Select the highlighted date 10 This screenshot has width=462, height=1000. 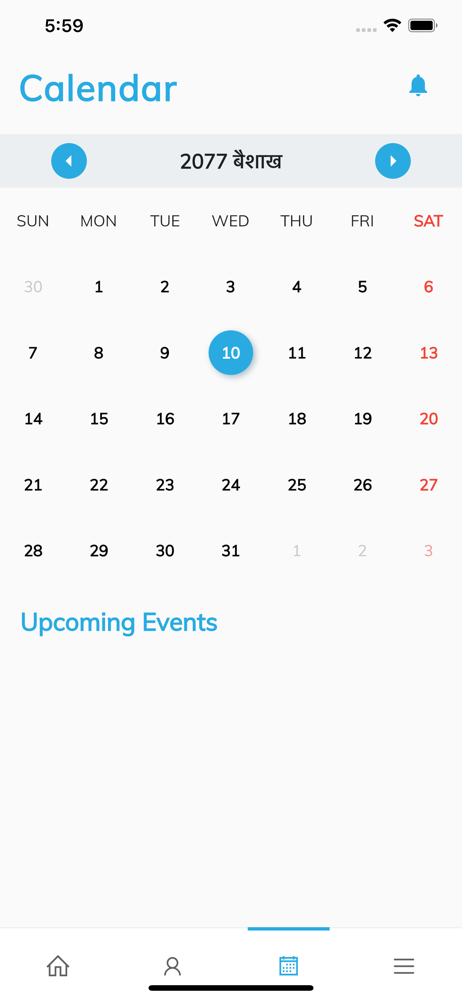coord(231,353)
